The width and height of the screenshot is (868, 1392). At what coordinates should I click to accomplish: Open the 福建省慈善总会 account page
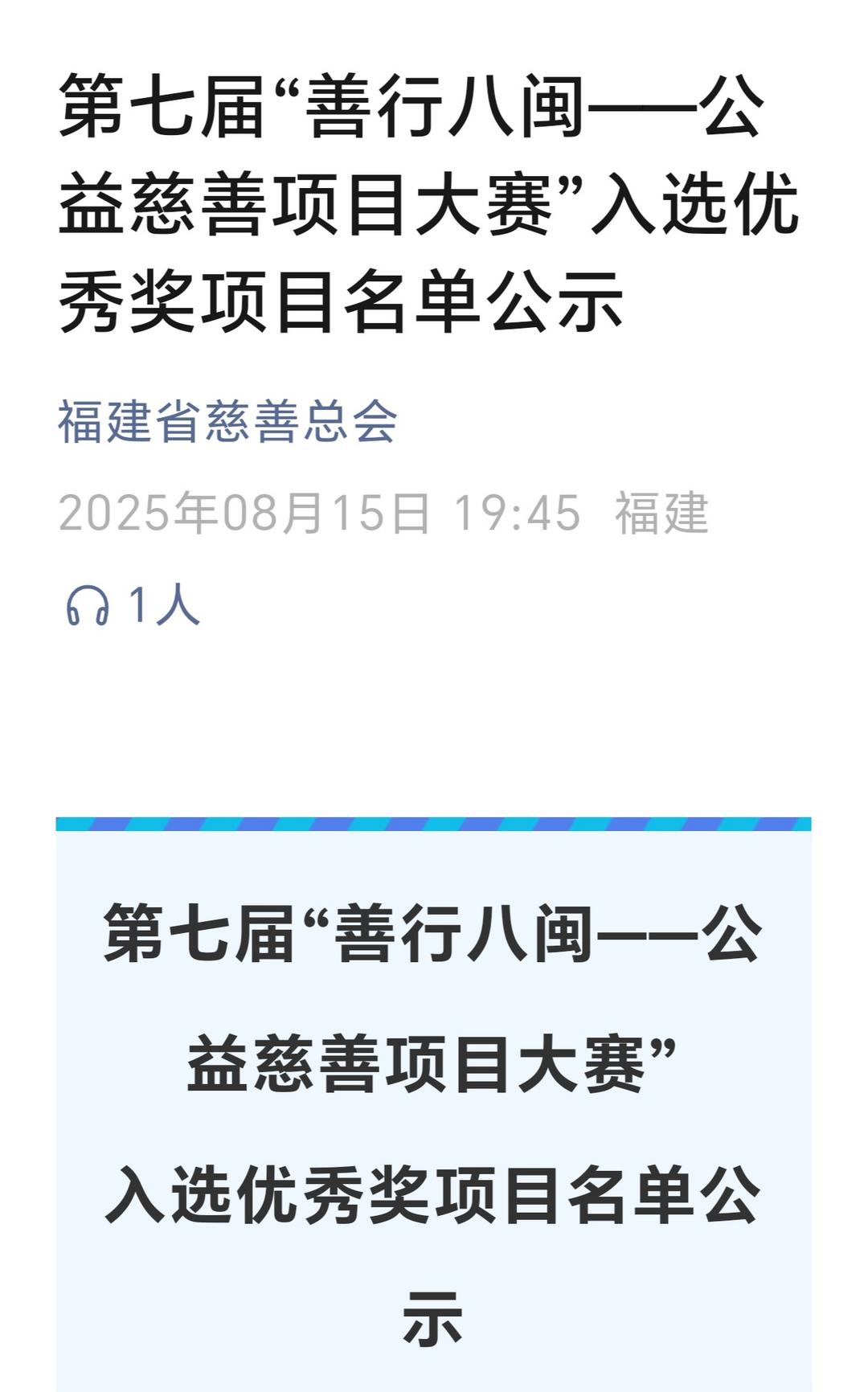[x=227, y=422]
